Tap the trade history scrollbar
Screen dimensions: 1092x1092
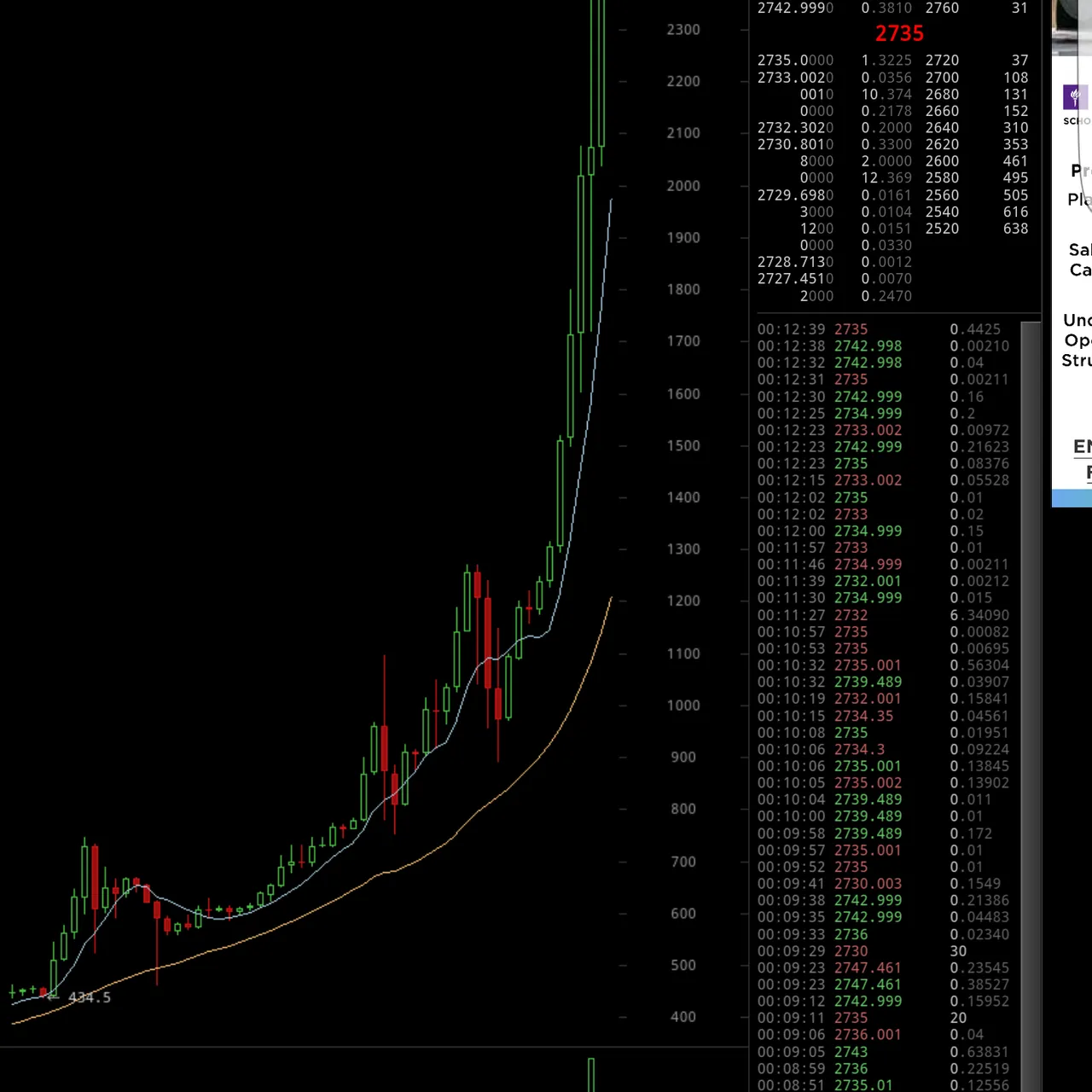(1031, 706)
